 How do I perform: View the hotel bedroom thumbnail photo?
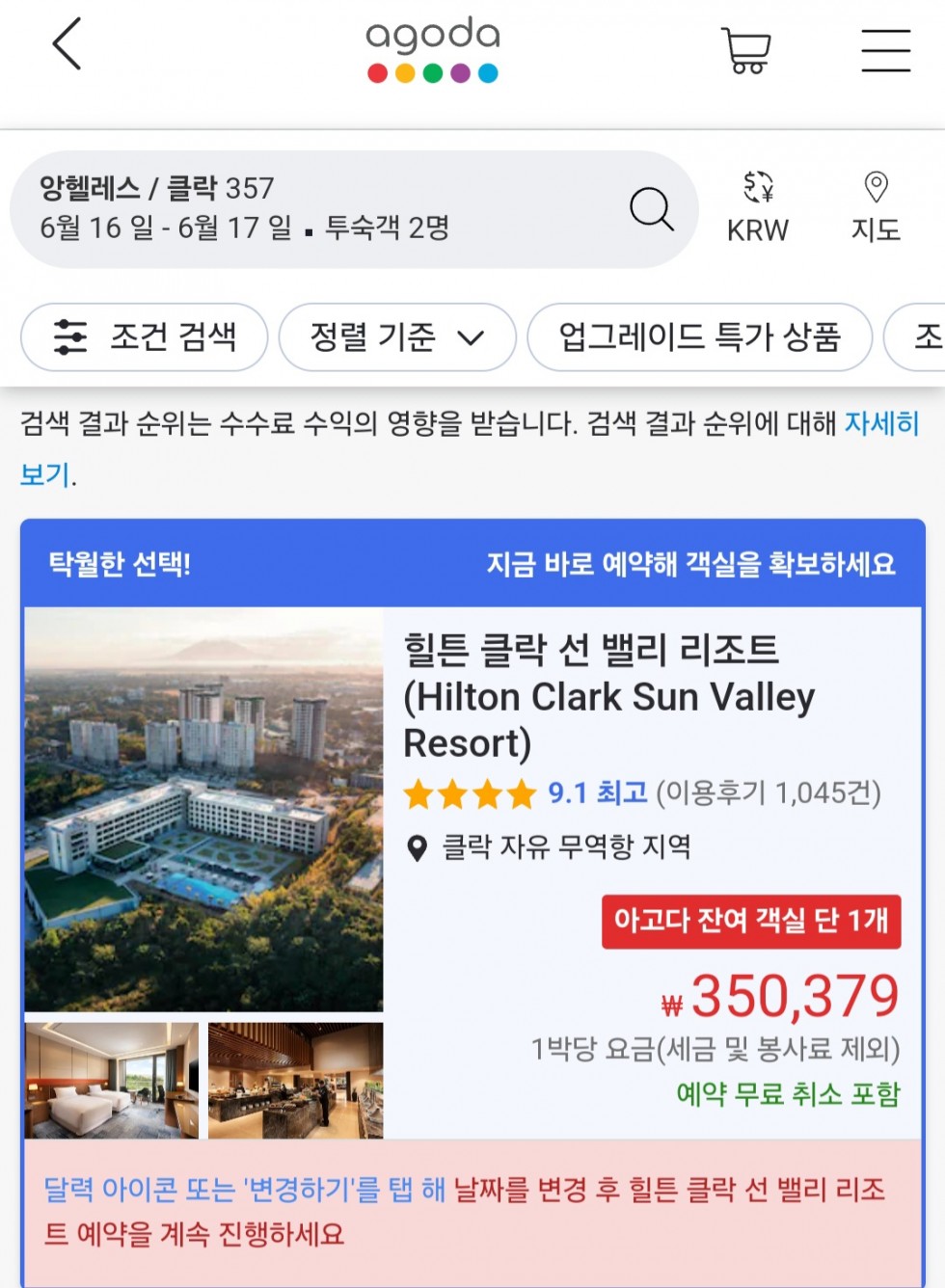coord(112,1080)
